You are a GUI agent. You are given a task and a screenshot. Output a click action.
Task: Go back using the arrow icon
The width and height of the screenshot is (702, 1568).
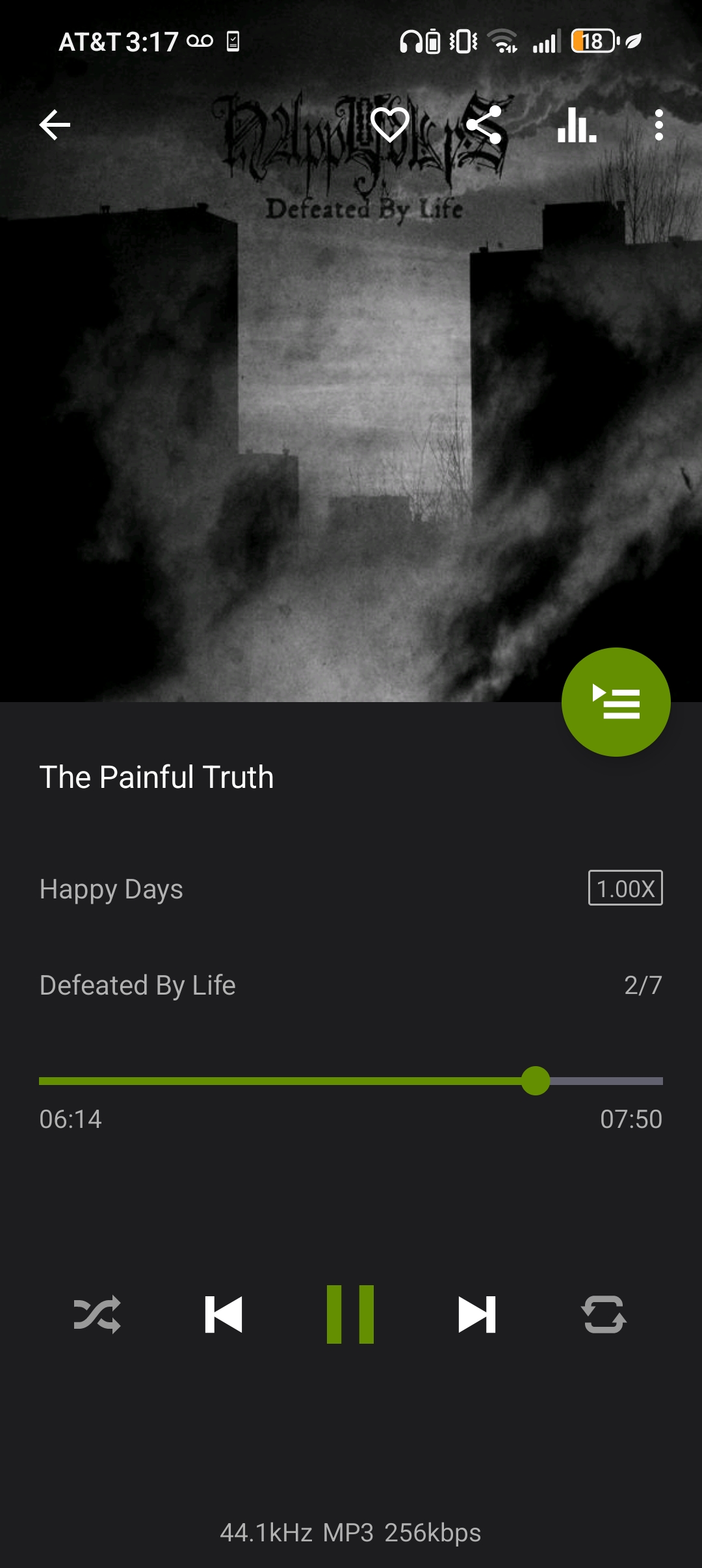[55, 125]
